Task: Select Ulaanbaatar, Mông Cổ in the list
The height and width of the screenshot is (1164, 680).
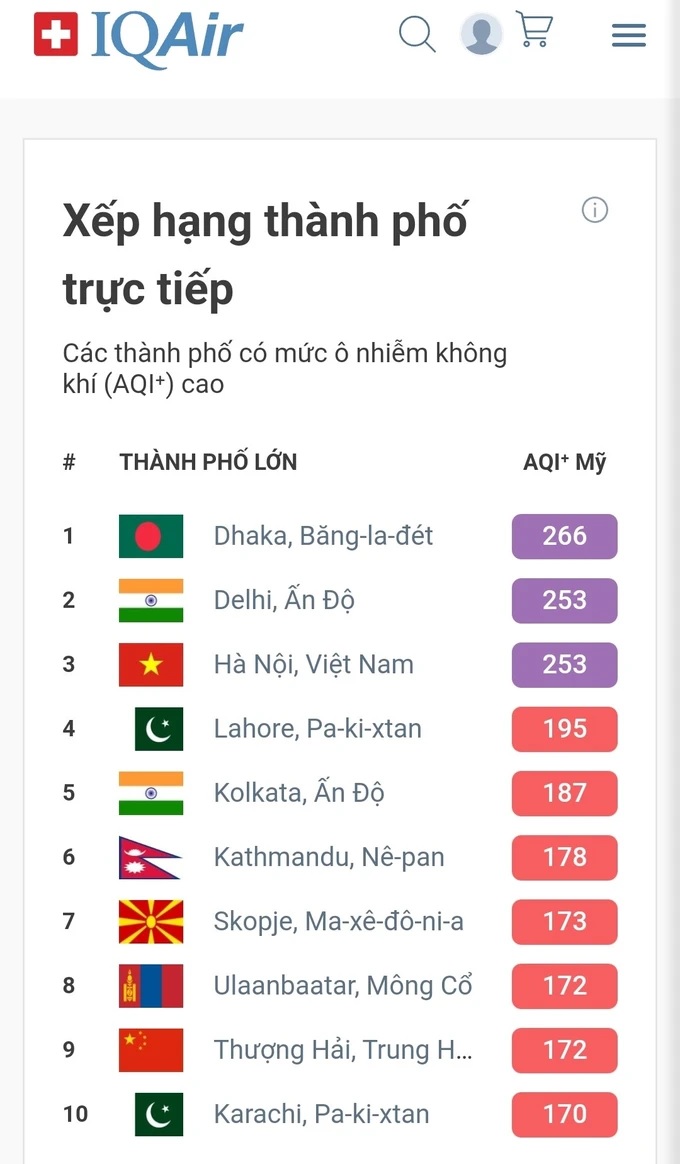Action: click(x=342, y=985)
